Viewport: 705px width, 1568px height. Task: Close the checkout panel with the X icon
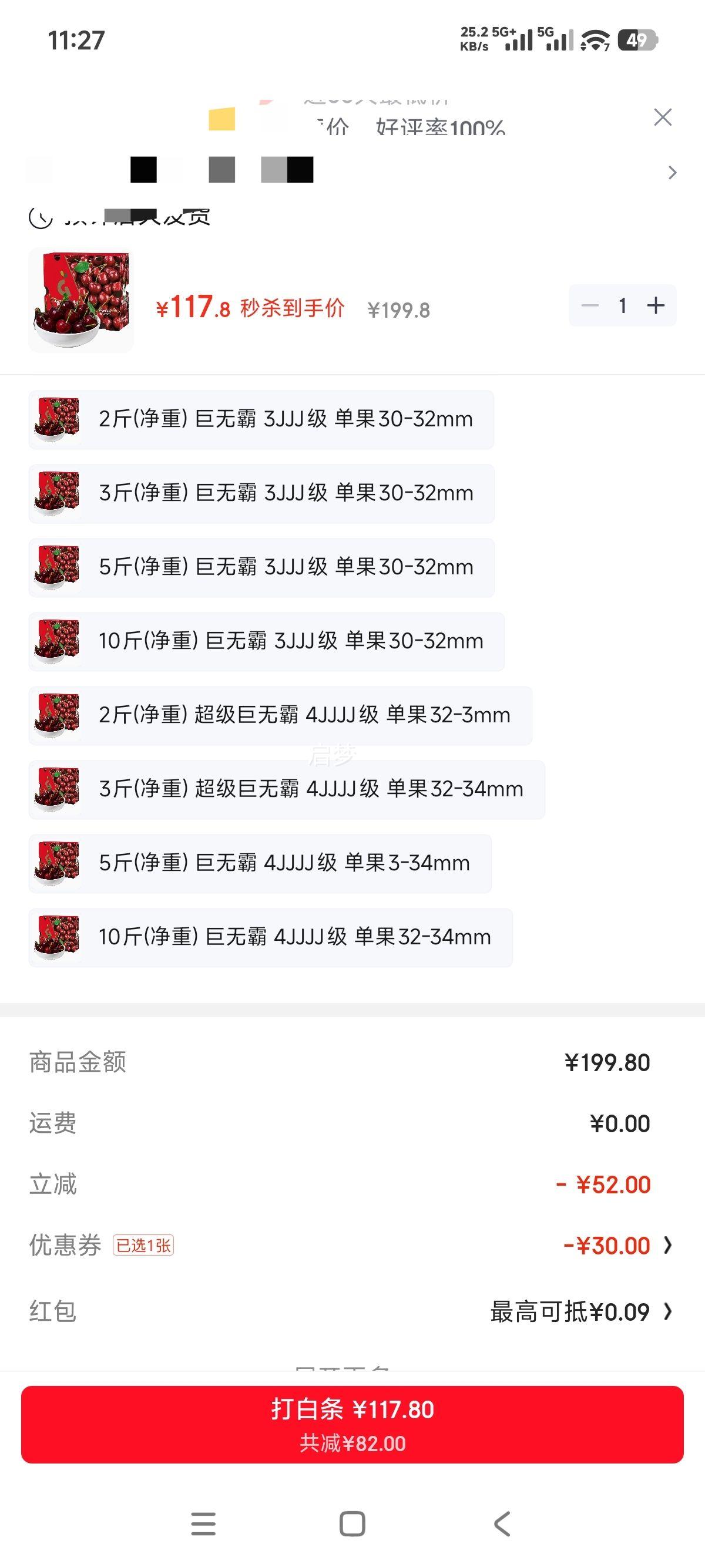pyautogui.click(x=664, y=117)
